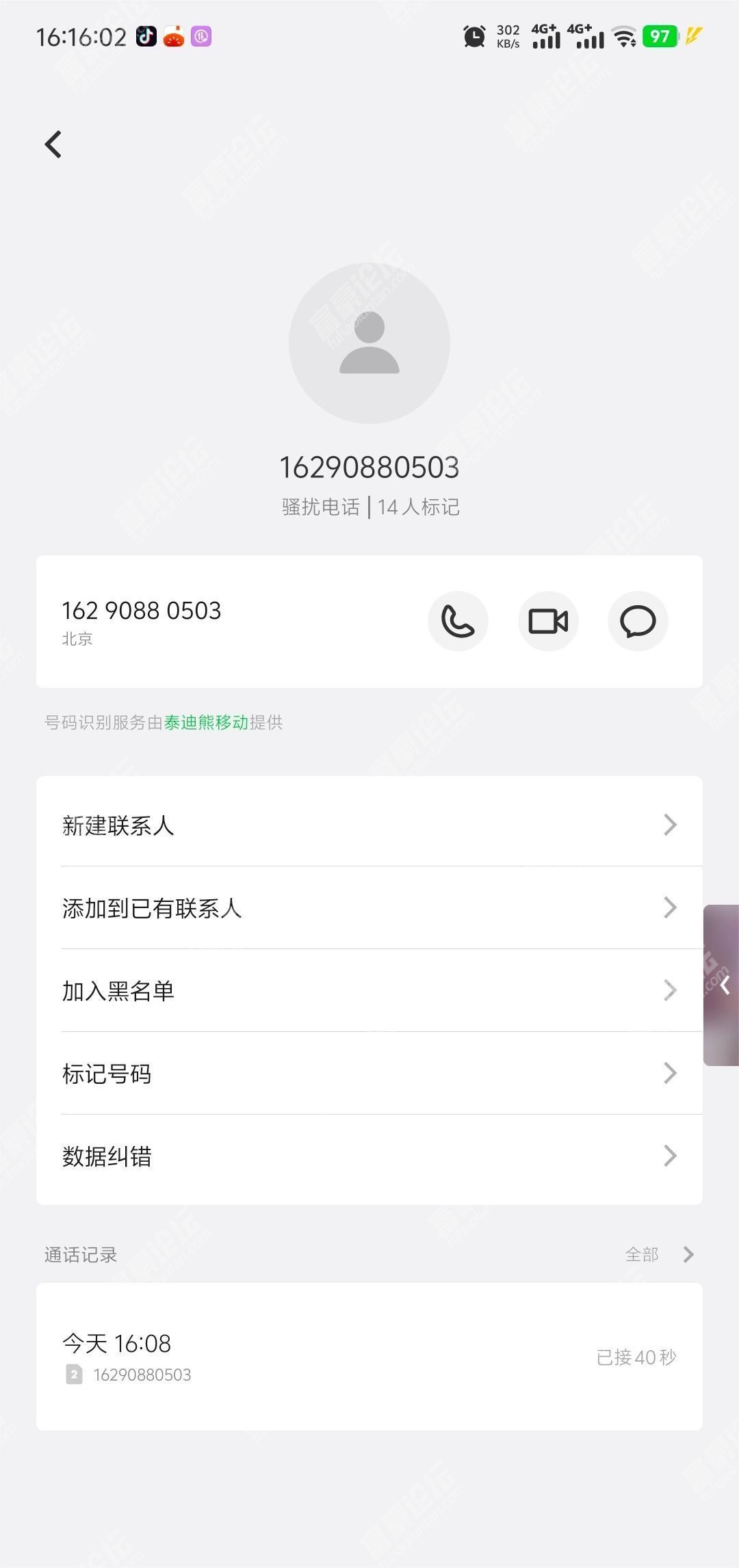This screenshot has height=1568, width=739.
Task: Start a video call with this number
Action: click(548, 621)
